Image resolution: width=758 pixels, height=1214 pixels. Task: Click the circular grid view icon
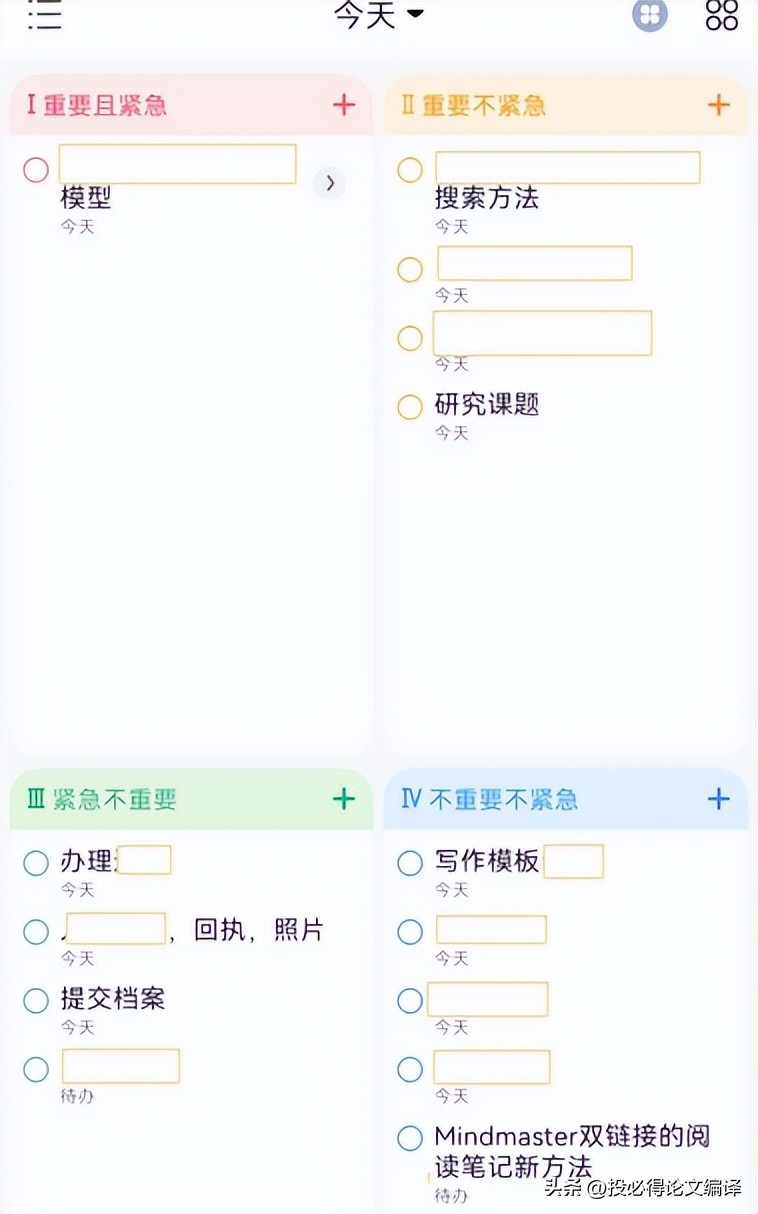649,16
